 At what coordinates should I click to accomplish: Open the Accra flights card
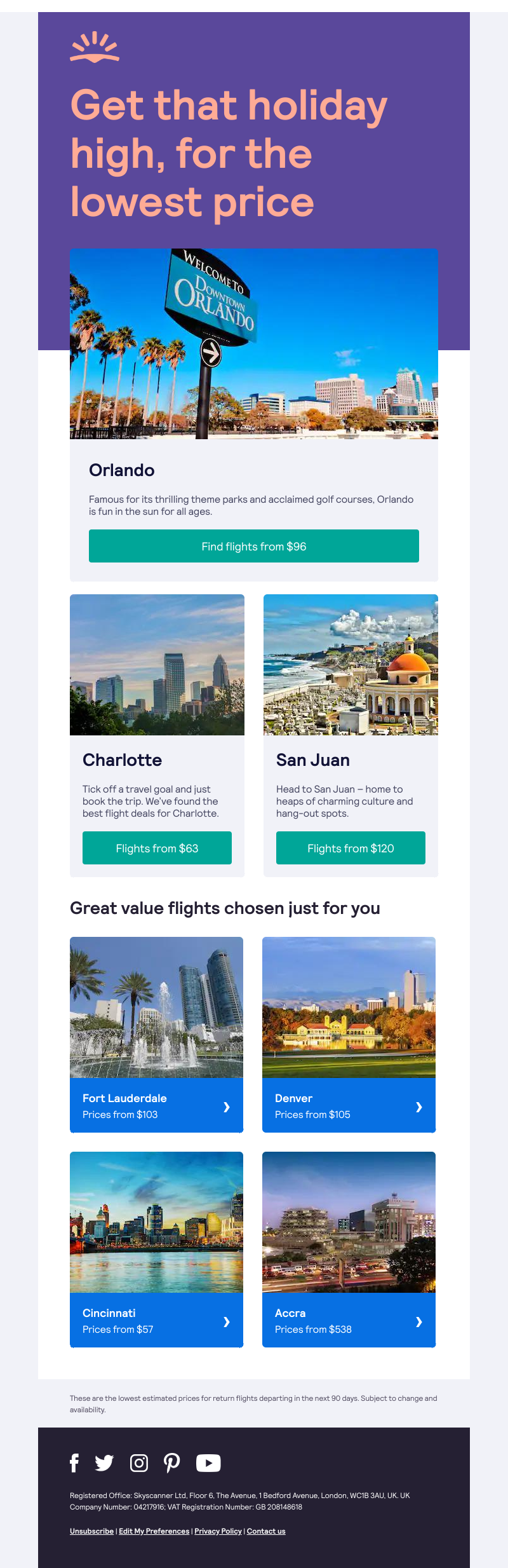pos(349,1320)
